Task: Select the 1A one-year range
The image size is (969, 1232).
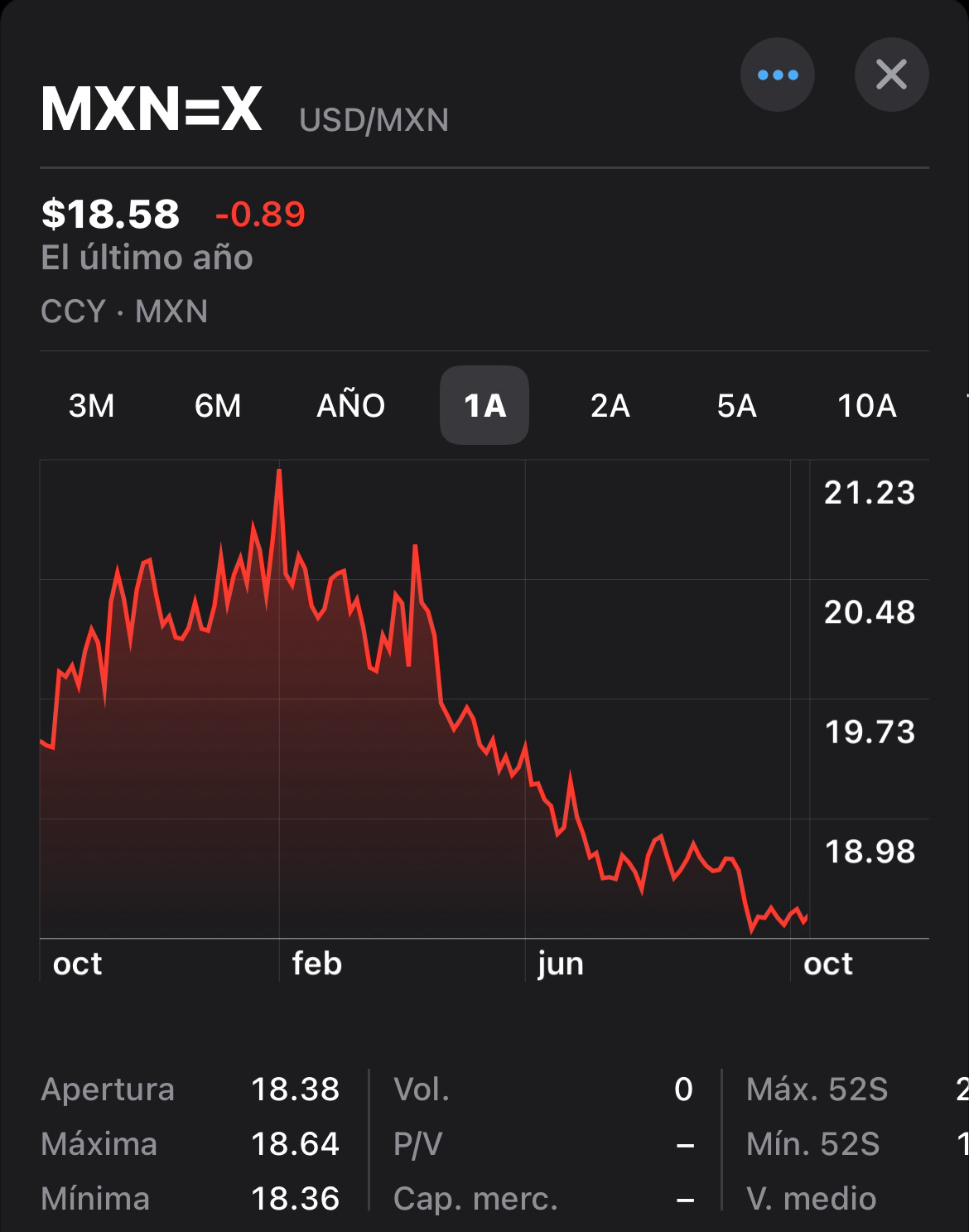Action: point(485,406)
